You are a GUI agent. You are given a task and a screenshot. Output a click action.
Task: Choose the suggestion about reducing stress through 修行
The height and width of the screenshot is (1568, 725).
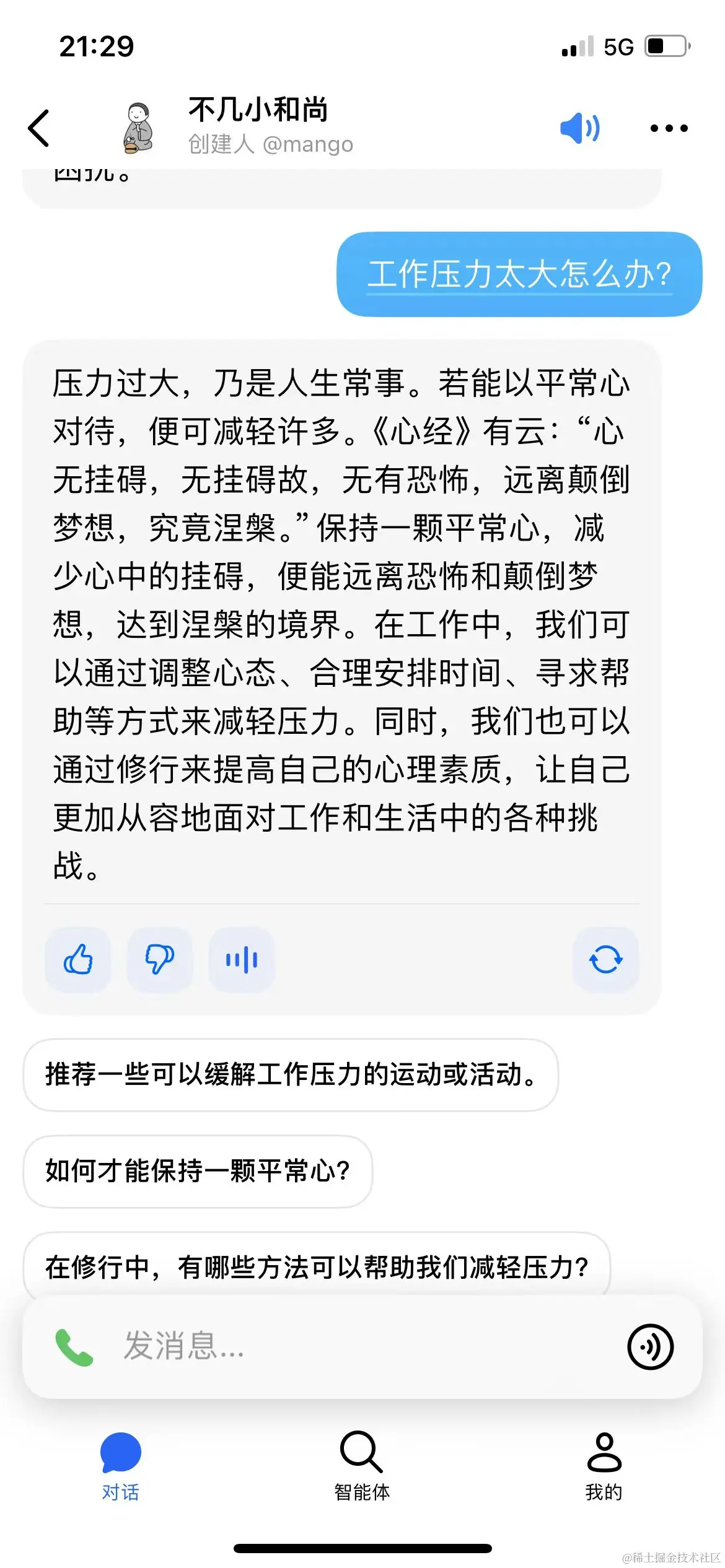(x=316, y=1266)
